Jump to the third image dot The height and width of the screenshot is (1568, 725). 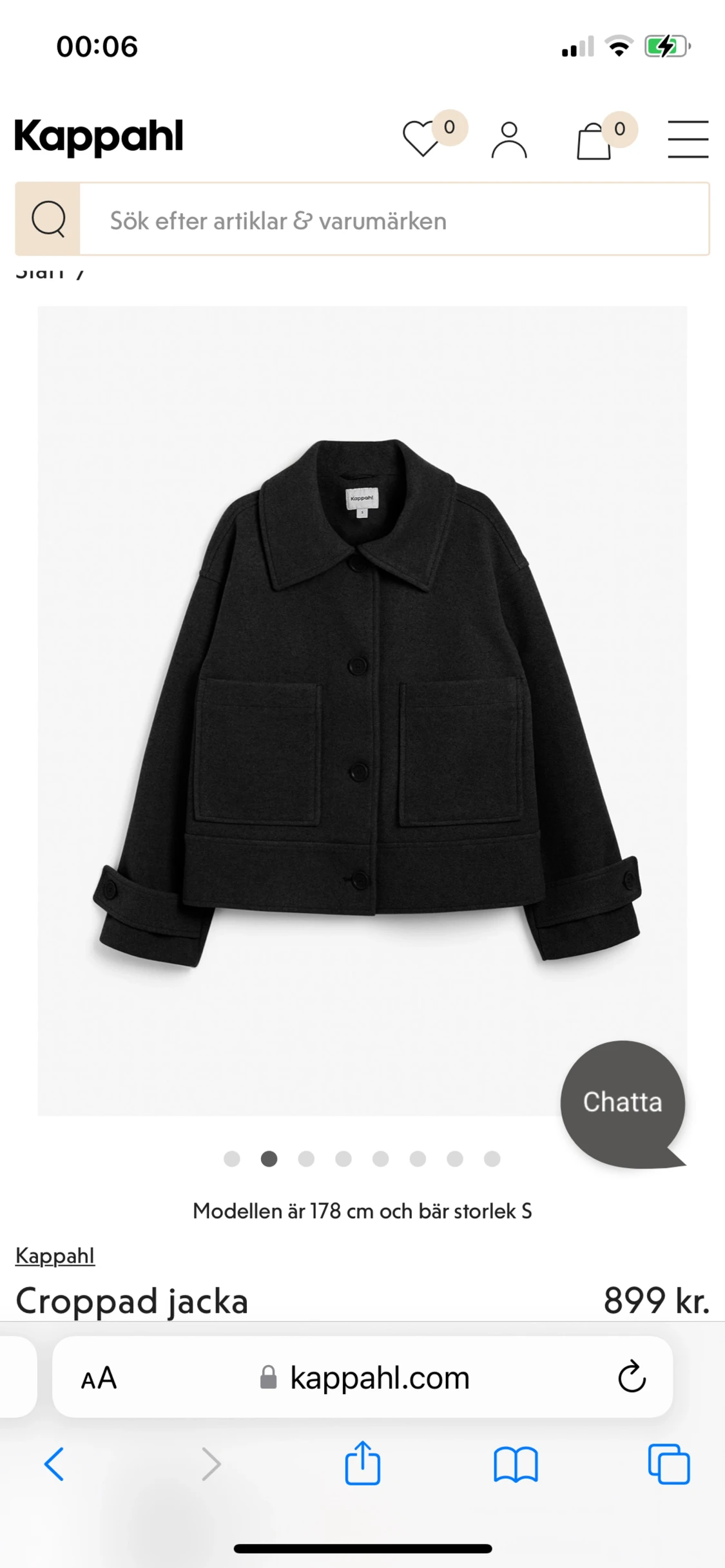pyautogui.click(x=306, y=1159)
